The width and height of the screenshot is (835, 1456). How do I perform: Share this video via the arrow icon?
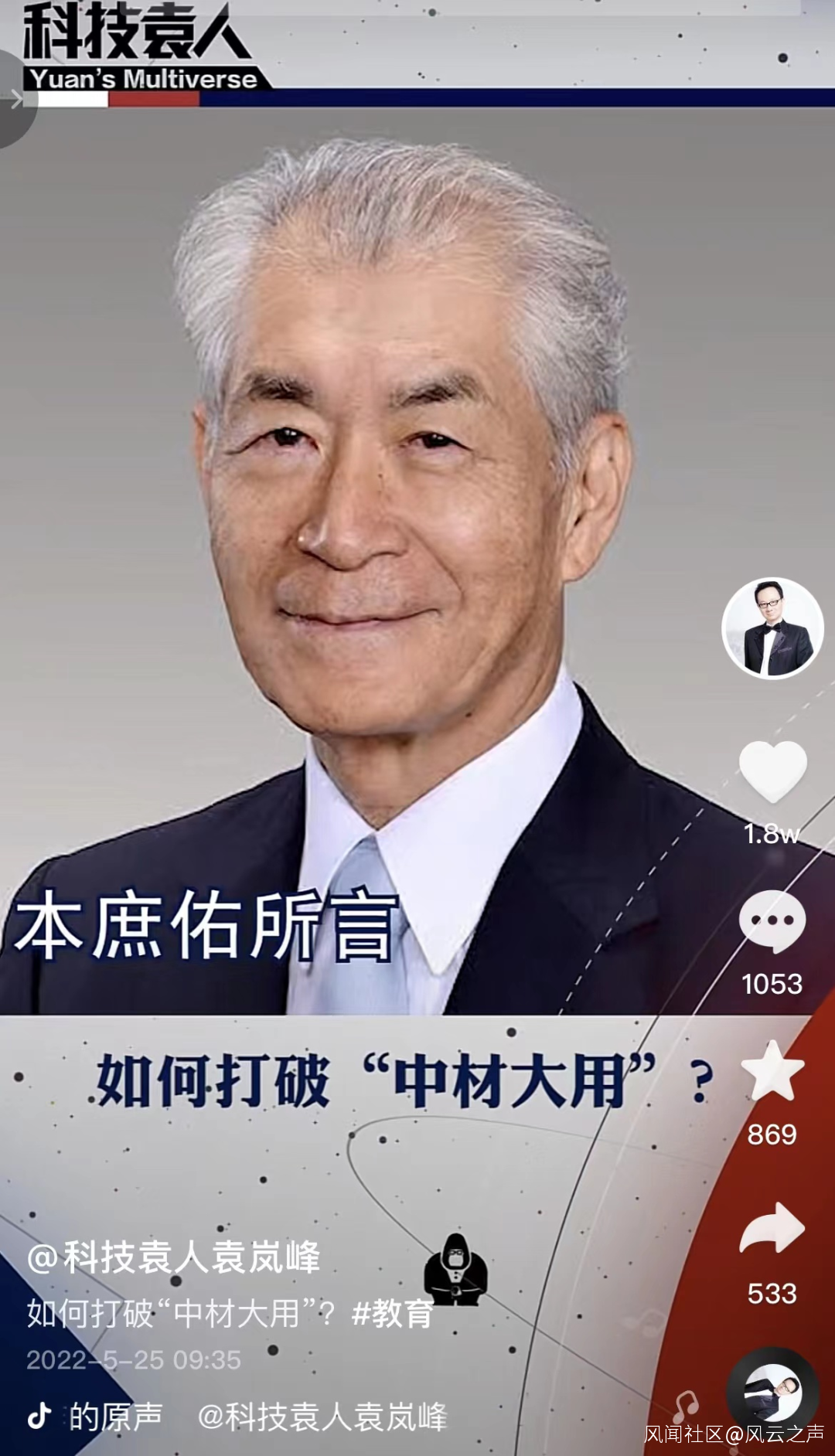point(772,1229)
